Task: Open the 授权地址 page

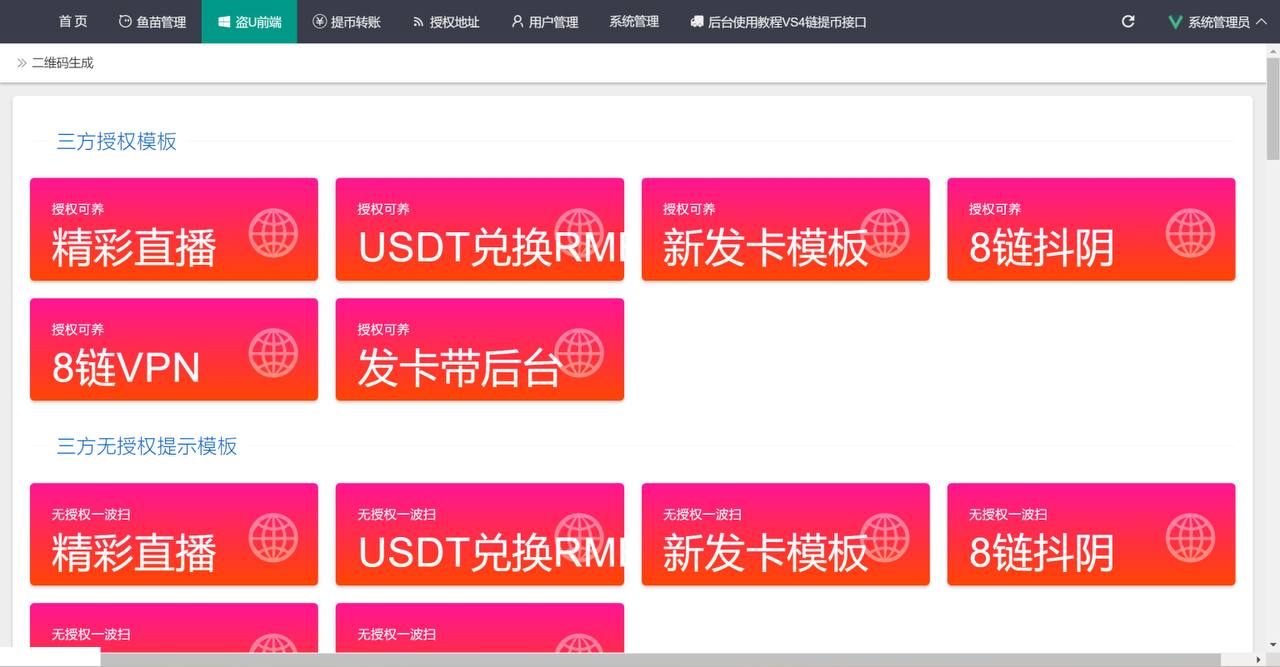Action: [445, 21]
